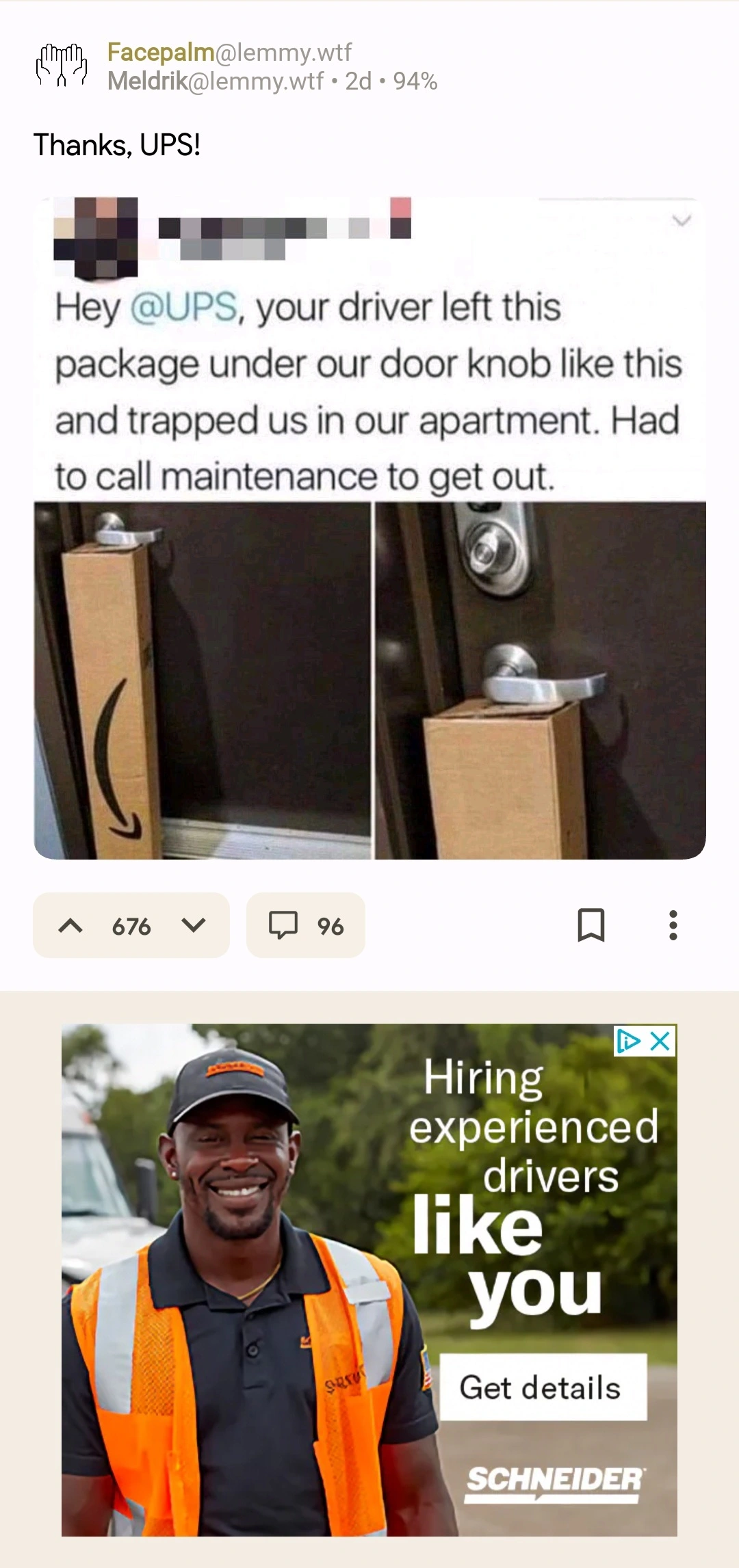Image resolution: width=739 pixels, height=1568 pixels.
Task: Close the Schneider ad
Action: [660, 1041]
